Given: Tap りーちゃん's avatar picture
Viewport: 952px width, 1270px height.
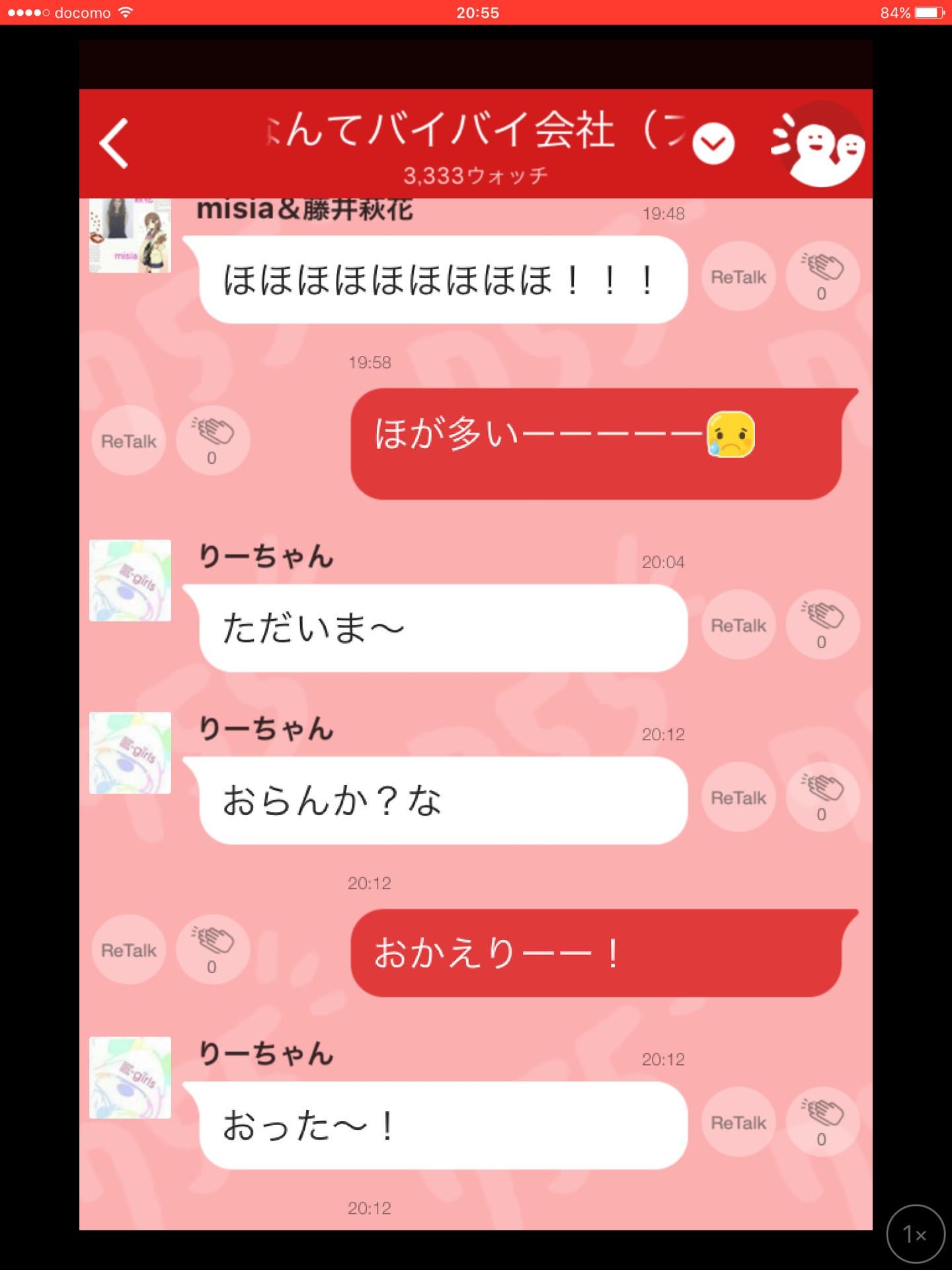Looking at the screenshot, I should click(130, 581).
